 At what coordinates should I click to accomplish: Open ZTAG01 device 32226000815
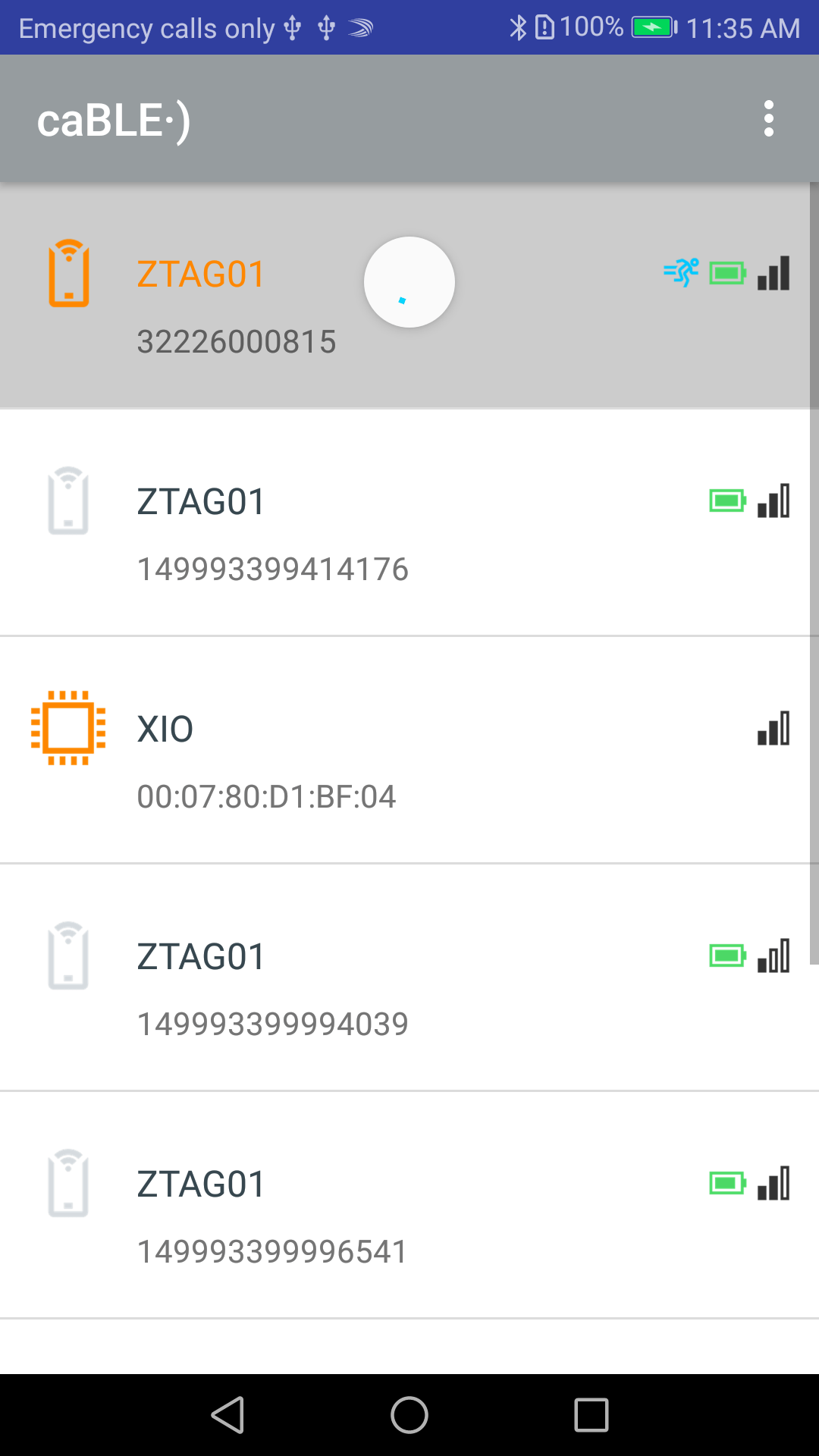pos(405,295)
